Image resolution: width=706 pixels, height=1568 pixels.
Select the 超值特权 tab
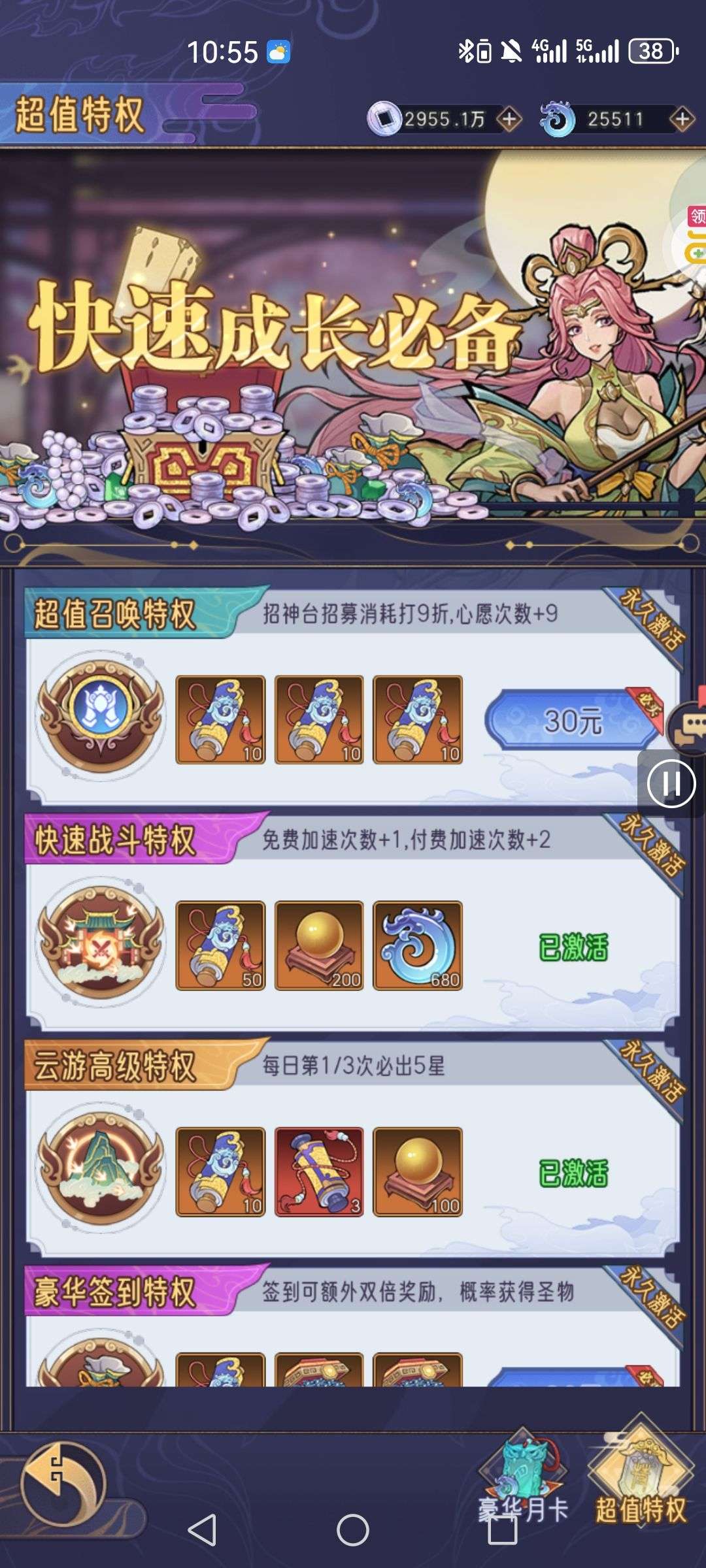point(641,1478)
